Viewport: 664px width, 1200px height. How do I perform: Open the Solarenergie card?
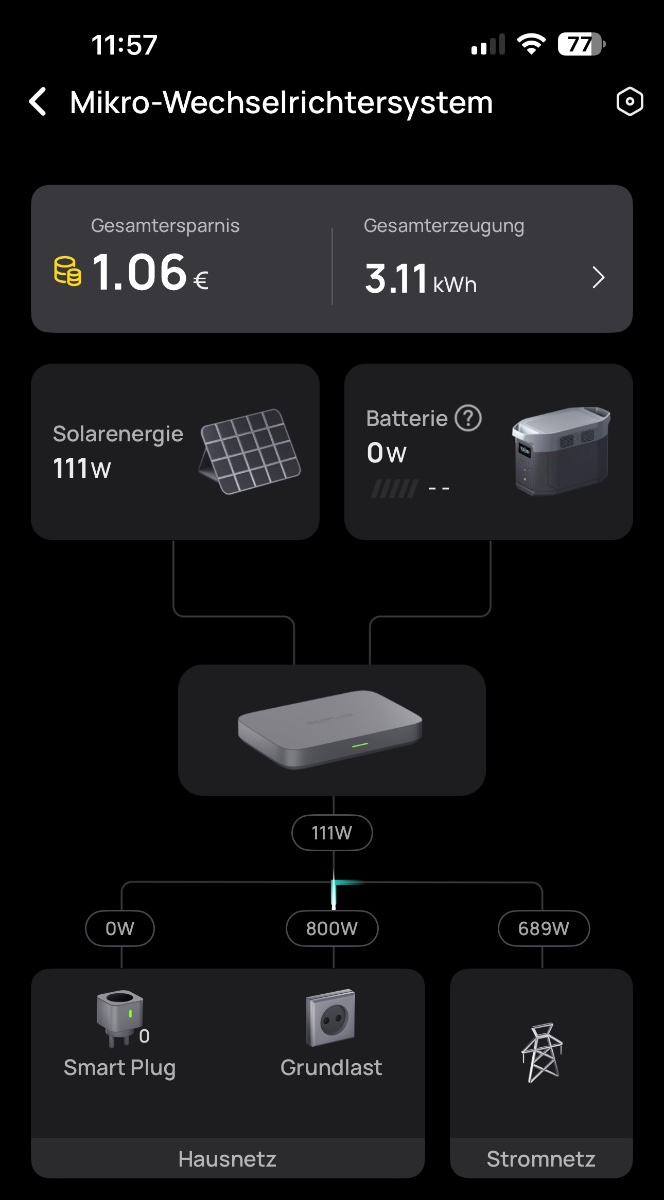[x=175, y=452]
